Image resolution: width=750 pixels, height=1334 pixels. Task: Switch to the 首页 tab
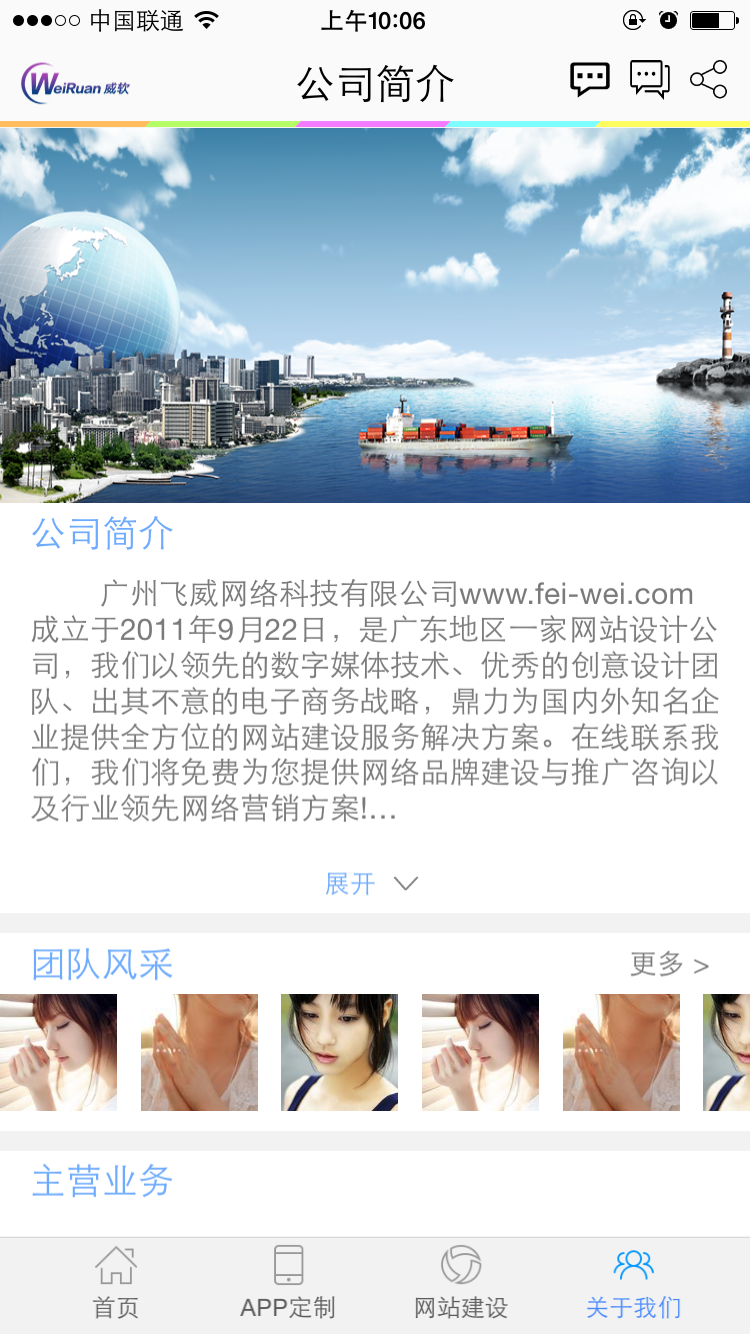[x=116, y=1285]
